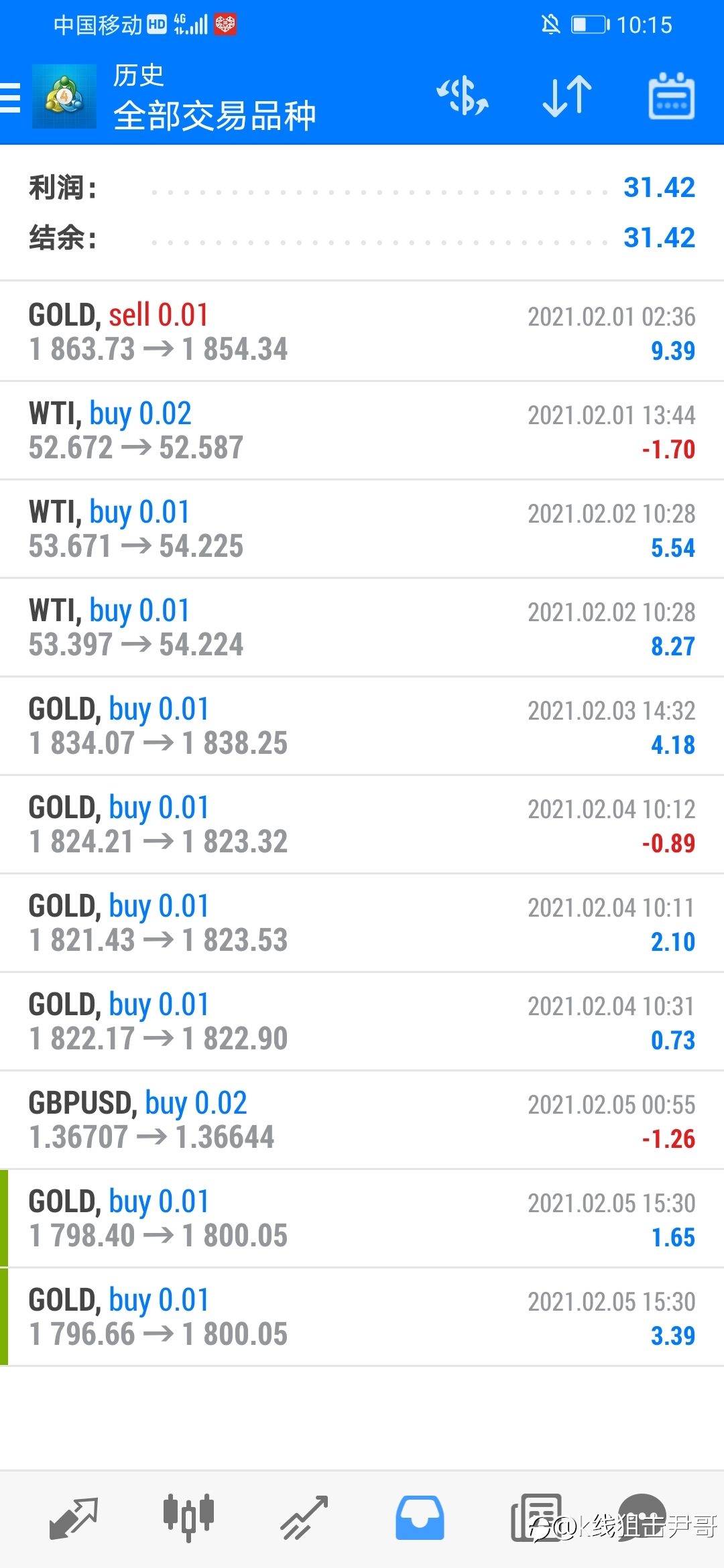View GOLD buy trade with profit 0.73
This screenshot has height=1568, width=724.
[362, 1022]
